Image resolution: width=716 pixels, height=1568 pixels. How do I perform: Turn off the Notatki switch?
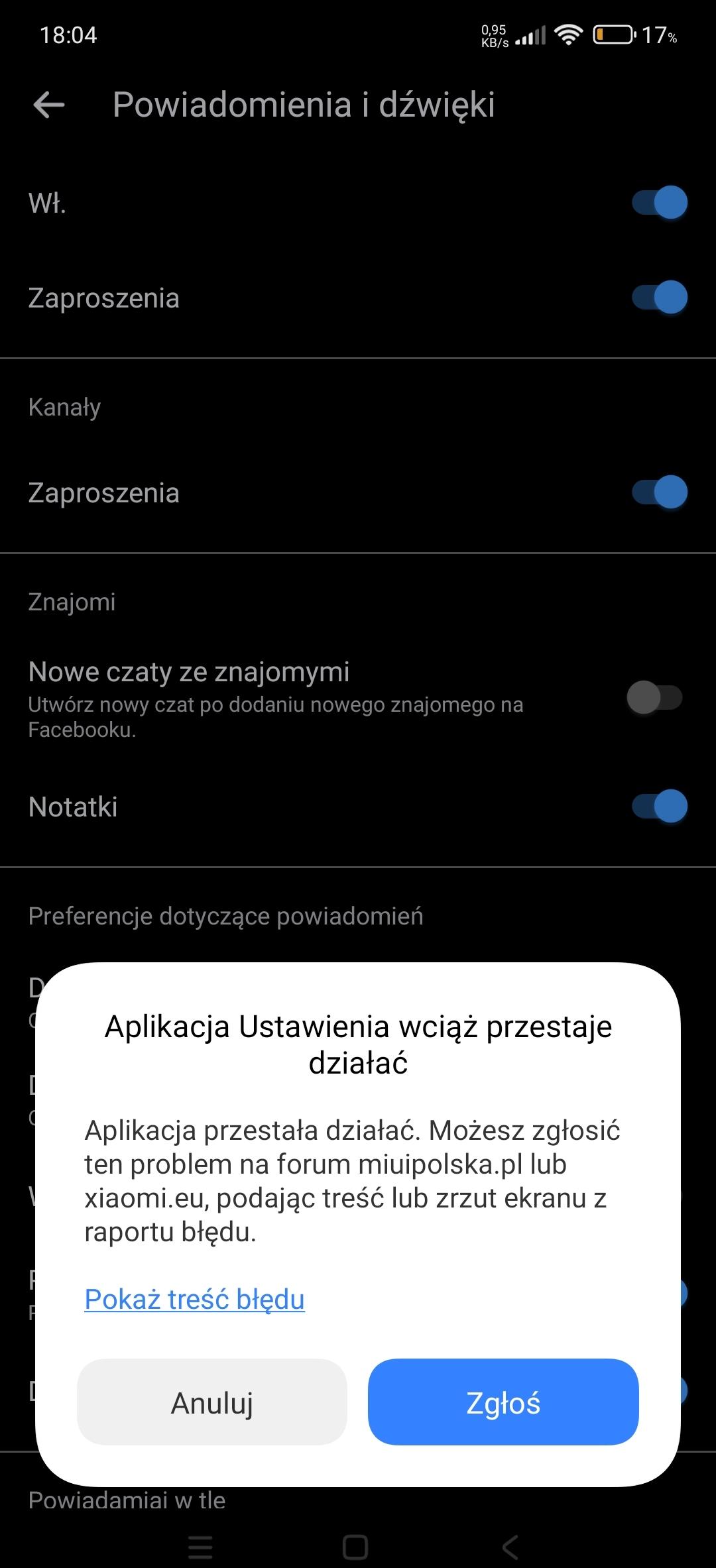click(x=659, y=806)
